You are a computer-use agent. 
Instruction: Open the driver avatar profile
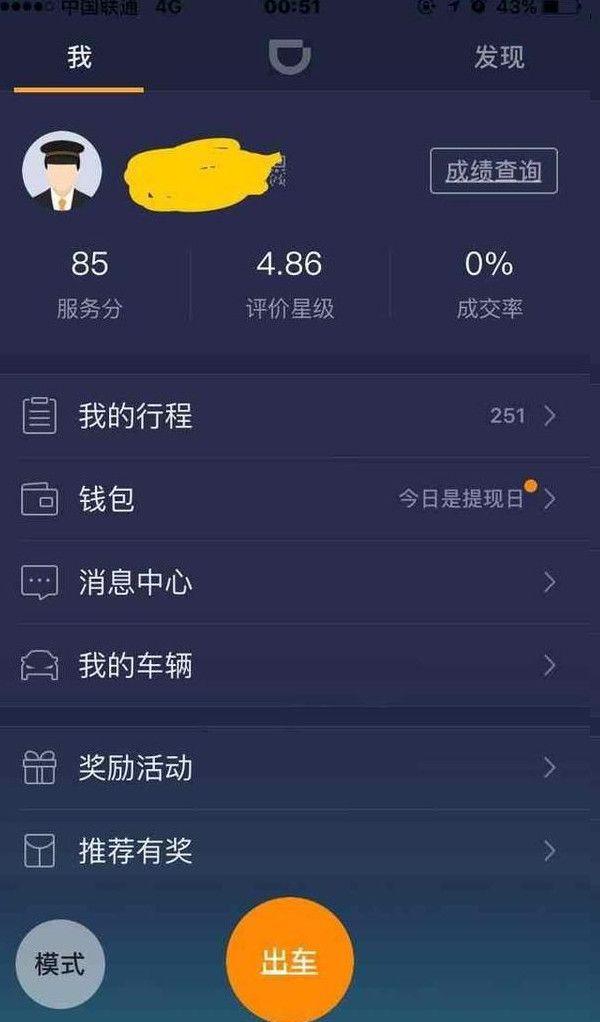coord(62,171)
